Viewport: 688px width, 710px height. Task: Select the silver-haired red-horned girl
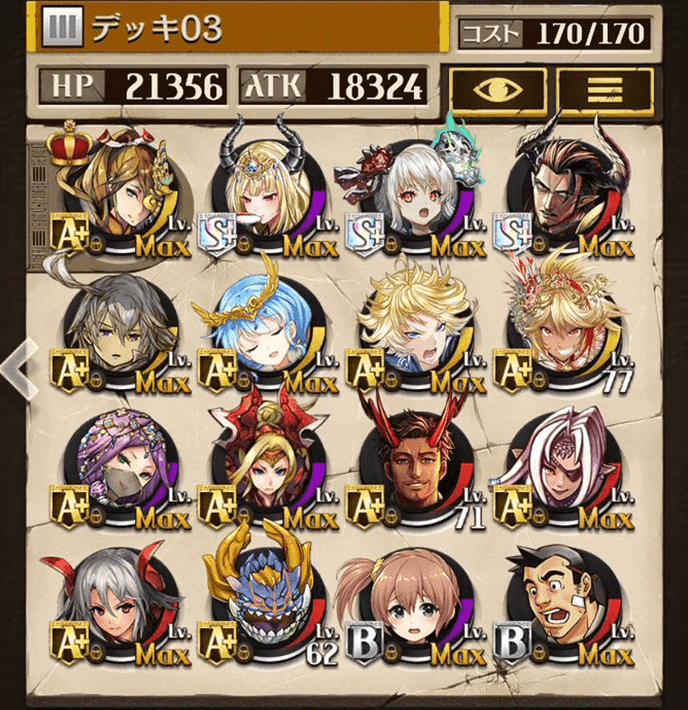[x=118, y=610]
